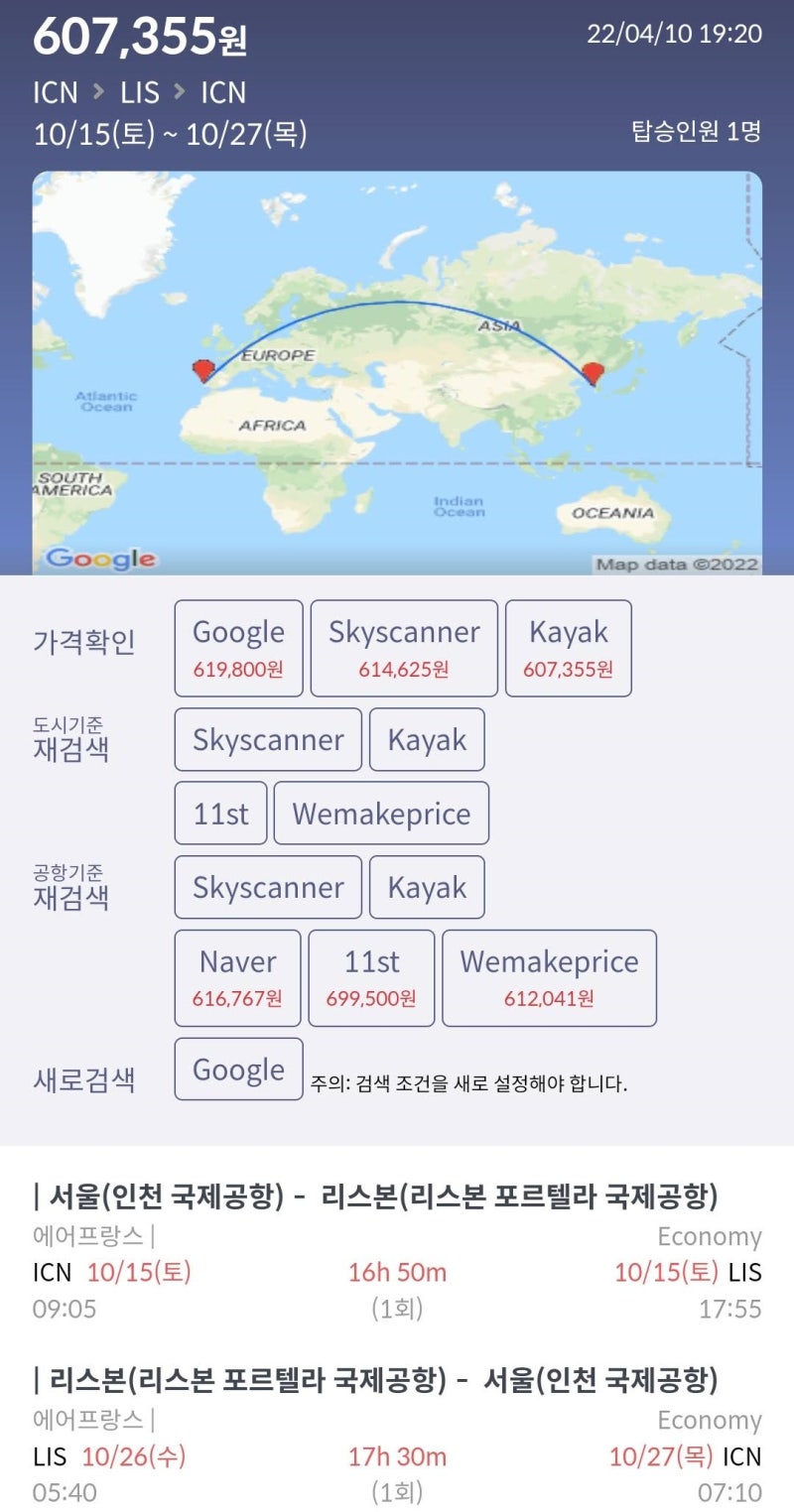Click the Google logo on the map
This screenshot has width=794, height=1512.
98,560
